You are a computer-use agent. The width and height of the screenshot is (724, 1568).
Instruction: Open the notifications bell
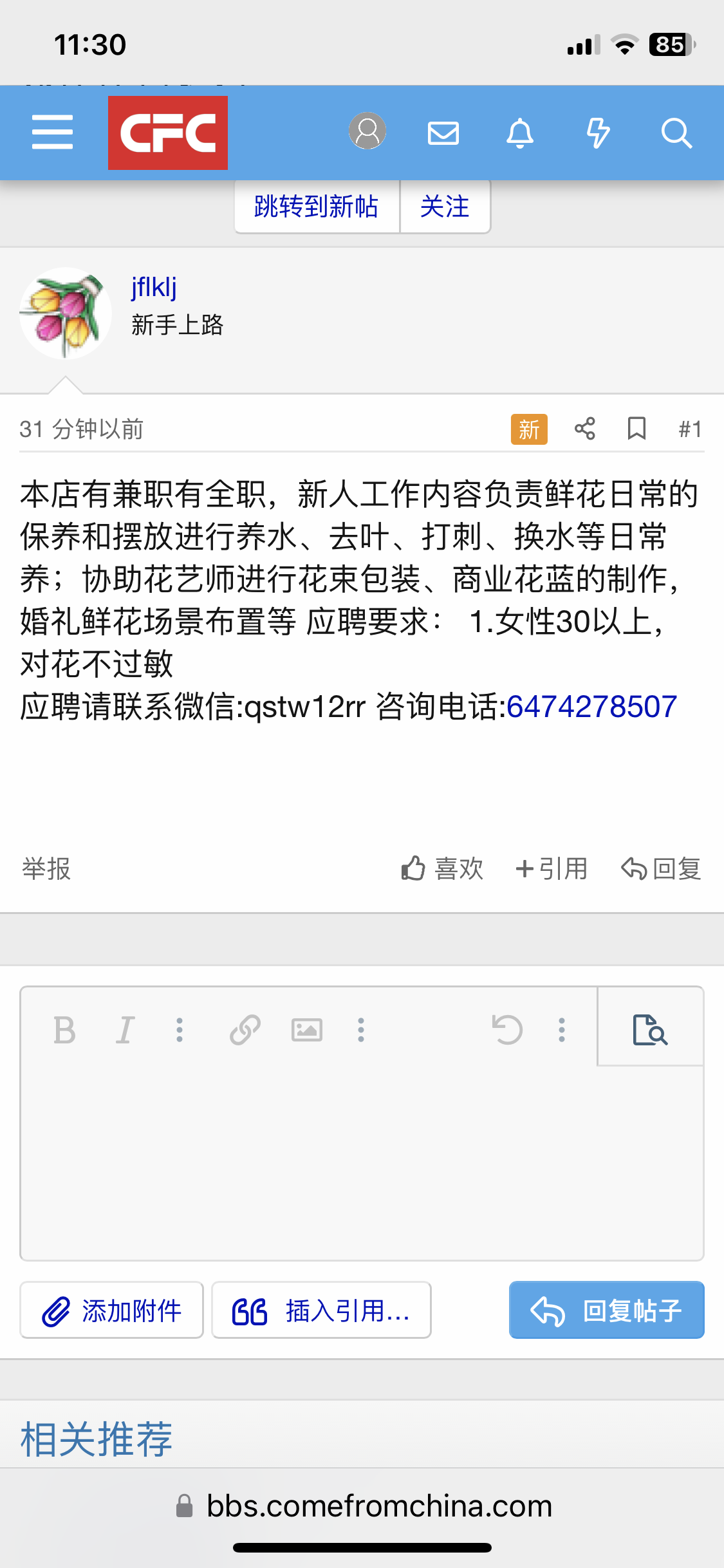coord(520,133)
